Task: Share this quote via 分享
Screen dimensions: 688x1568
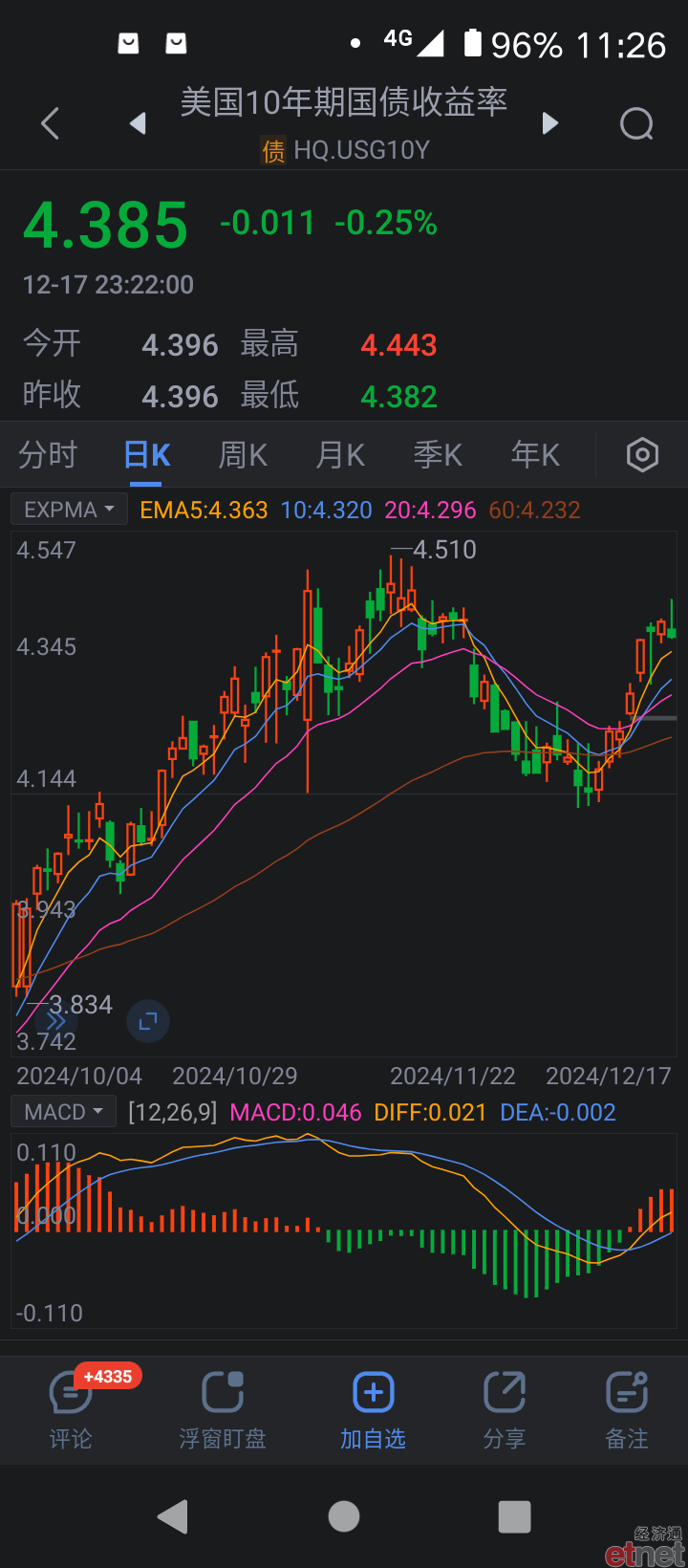Action: pos(505,1411)
